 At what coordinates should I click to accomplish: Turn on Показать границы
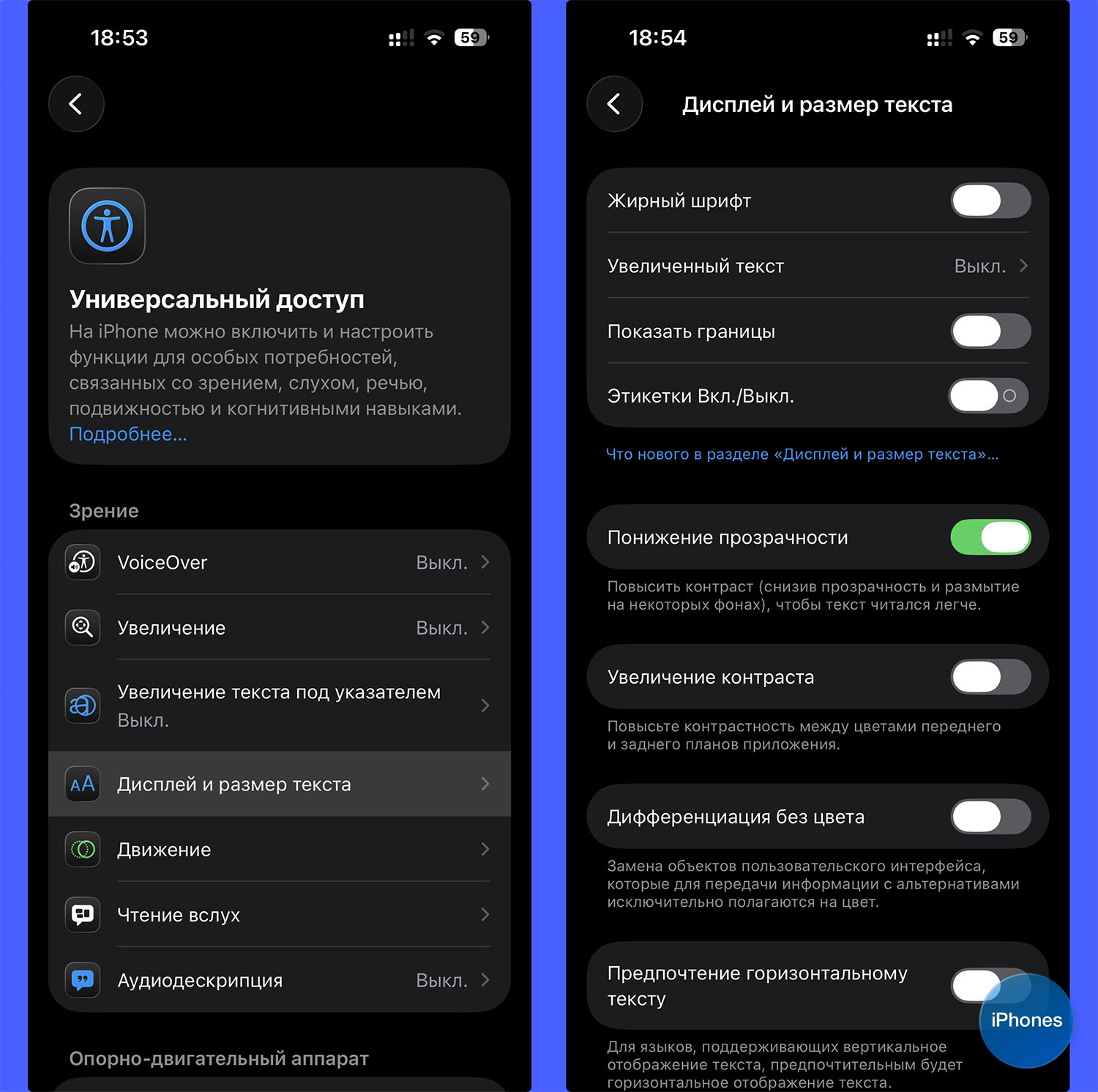pos(990,332)
